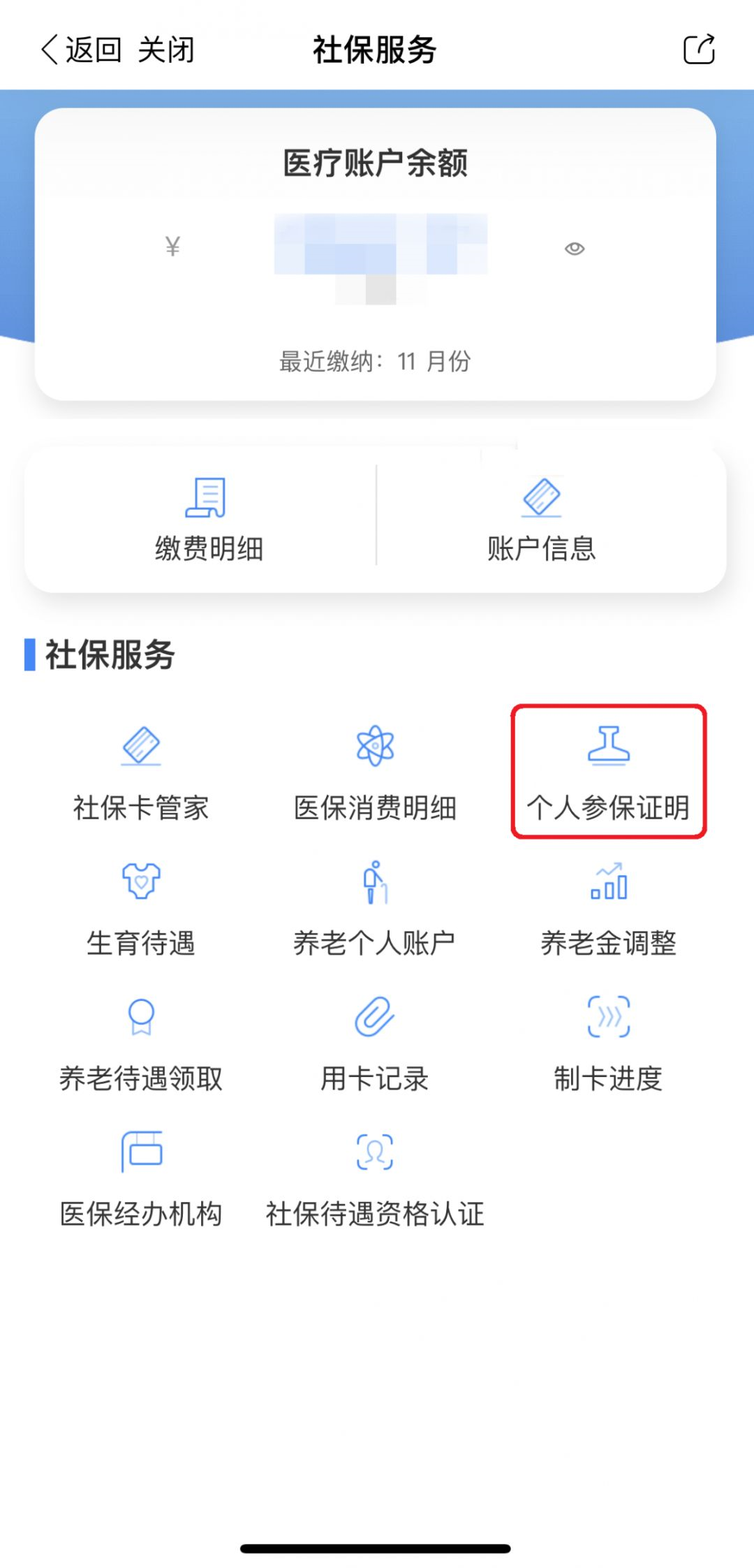
Task: Close the page via 关闭
Action: pos(166,50)
